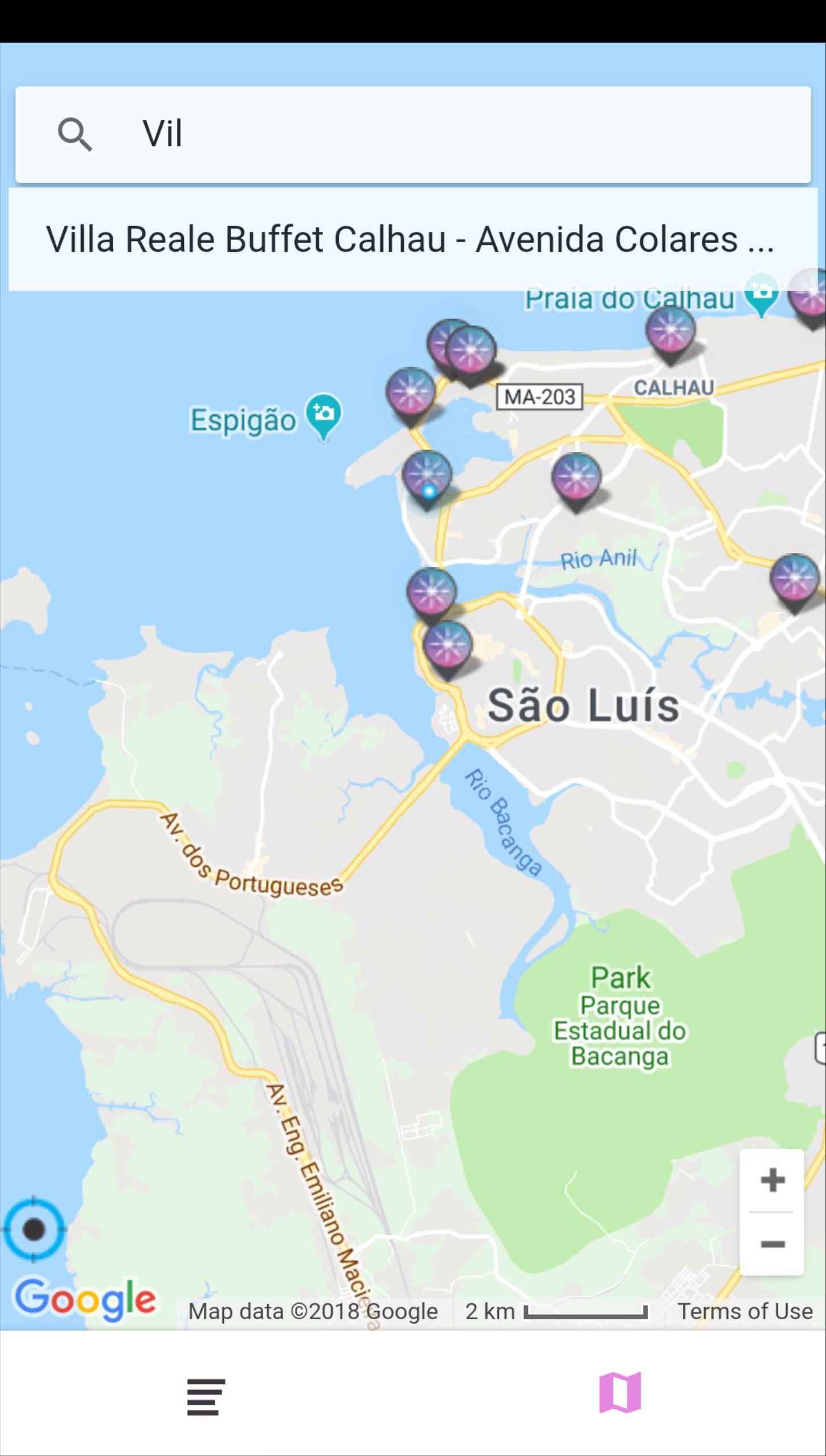The width and height of the screenshot is (826, 1456).
Task: Select the Villa Reale Buffet Calhau suggestion
Action: [410, 239]
